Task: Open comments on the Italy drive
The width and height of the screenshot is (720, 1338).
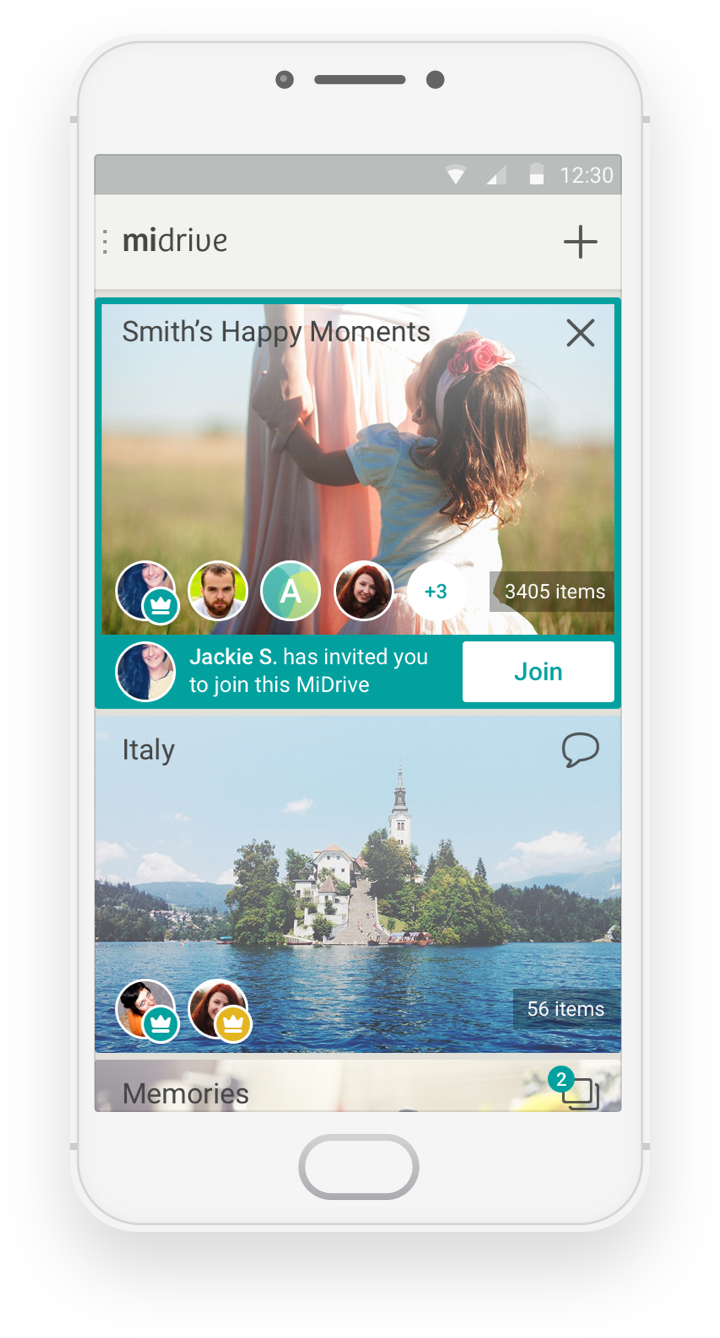Action: (x=580, y=750)
